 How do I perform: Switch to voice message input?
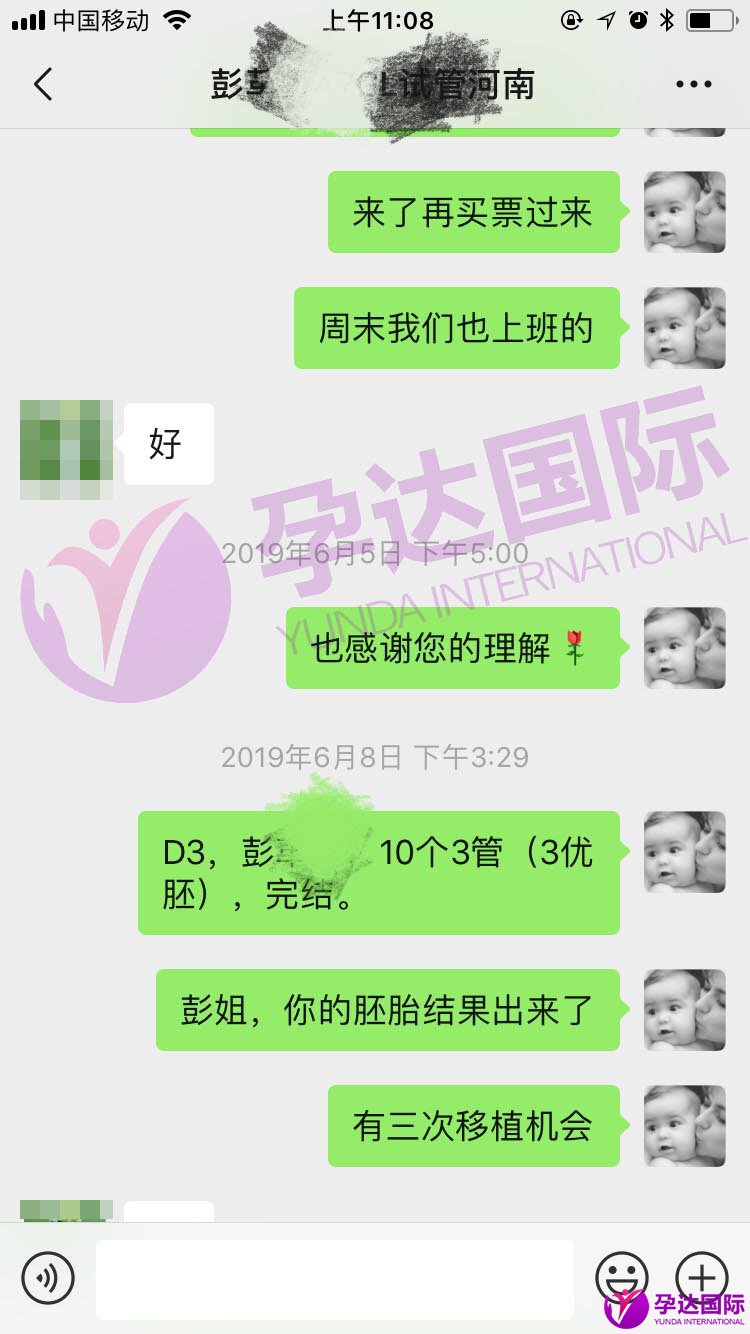click(x=48, y=1277)
